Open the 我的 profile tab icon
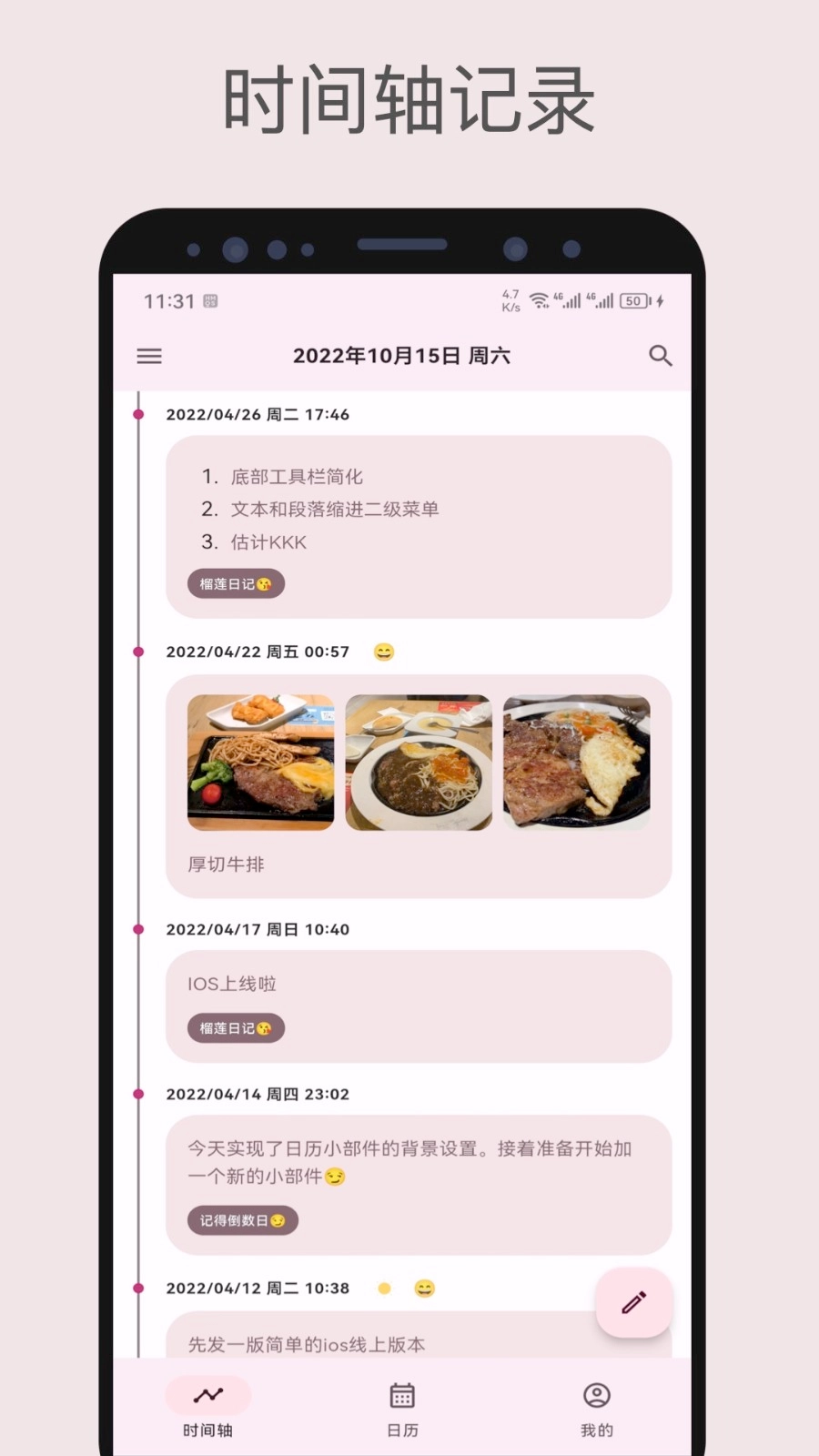819x1456 pixels. [596, 1394]
